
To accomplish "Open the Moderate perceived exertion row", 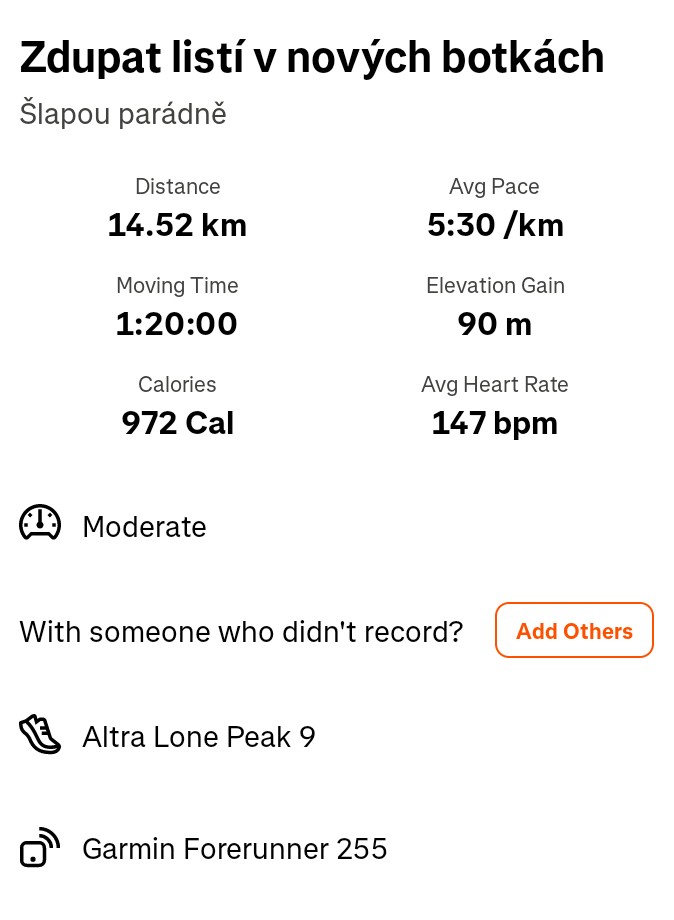I will click(x=144, y=526).
